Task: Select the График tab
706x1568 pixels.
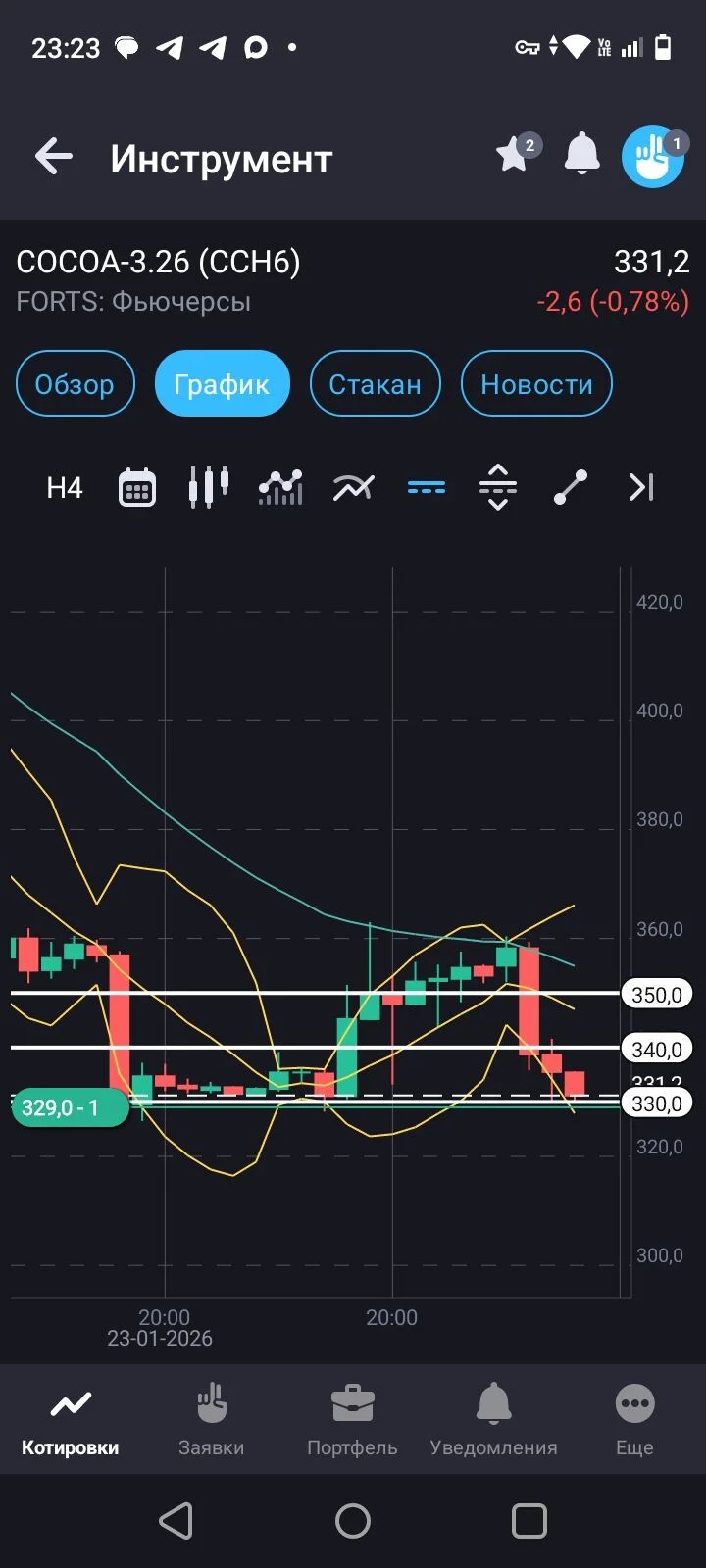Action: click(222, 383)
